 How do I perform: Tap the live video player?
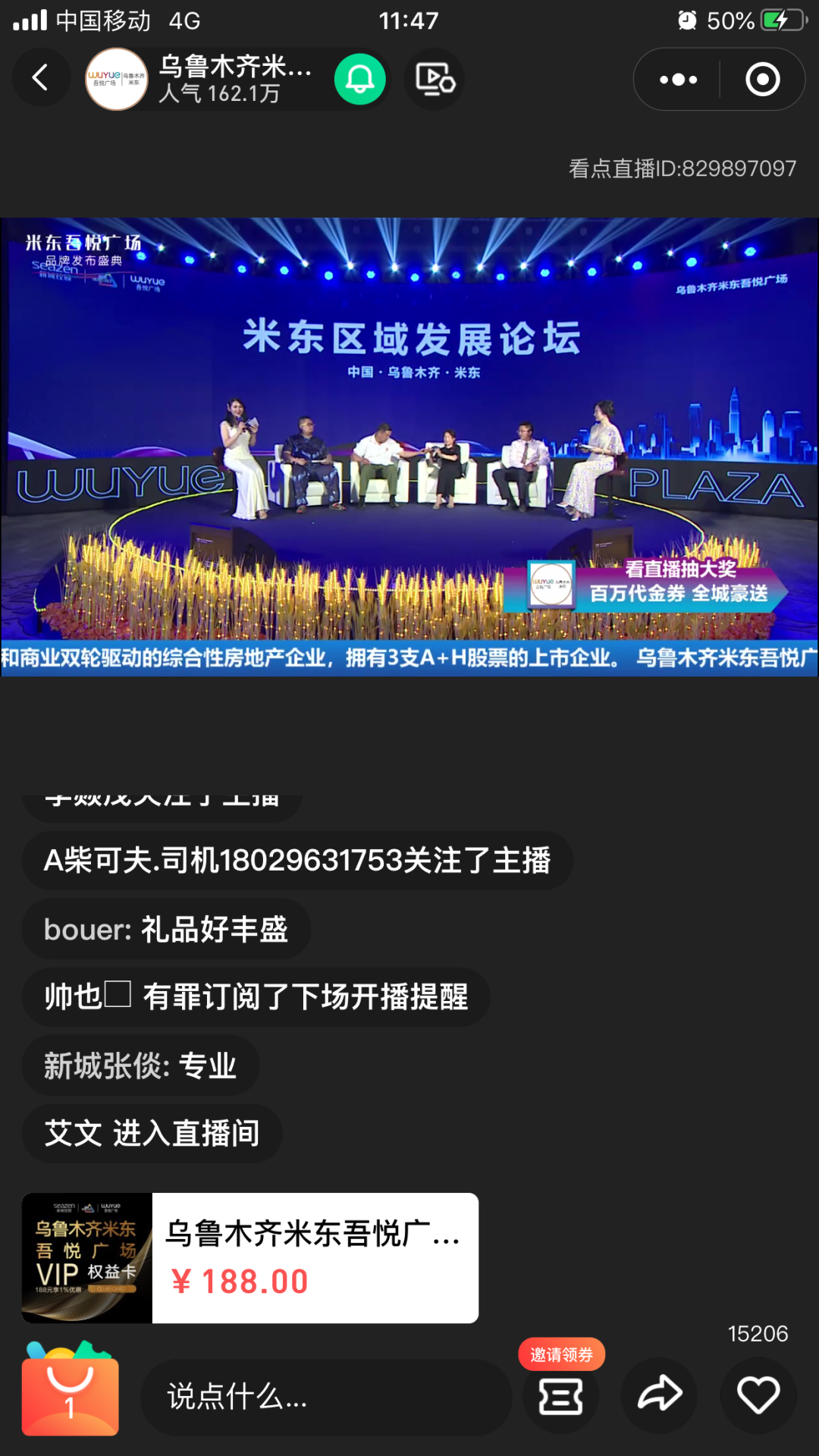coord(409,447)
